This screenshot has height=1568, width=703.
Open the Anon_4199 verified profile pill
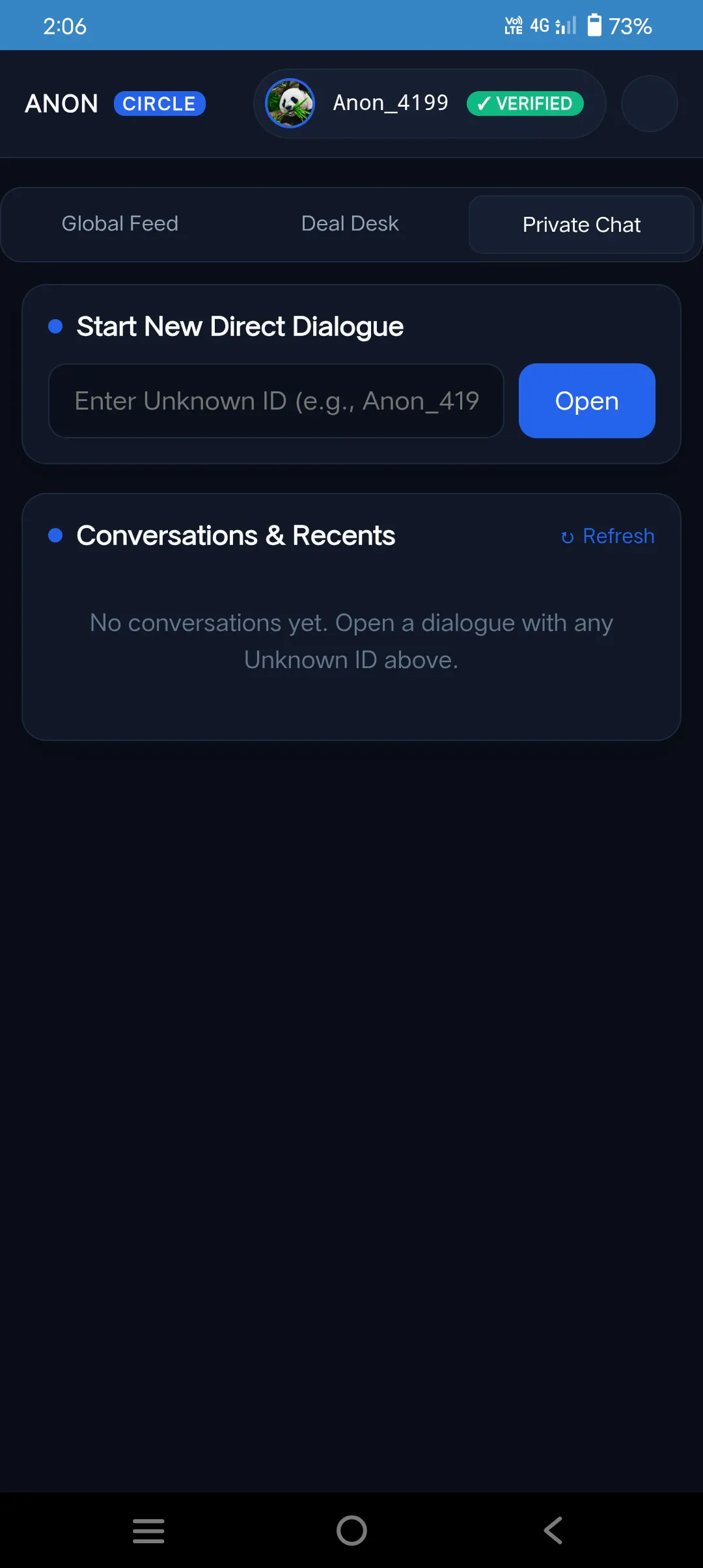[x=430, y=104]
